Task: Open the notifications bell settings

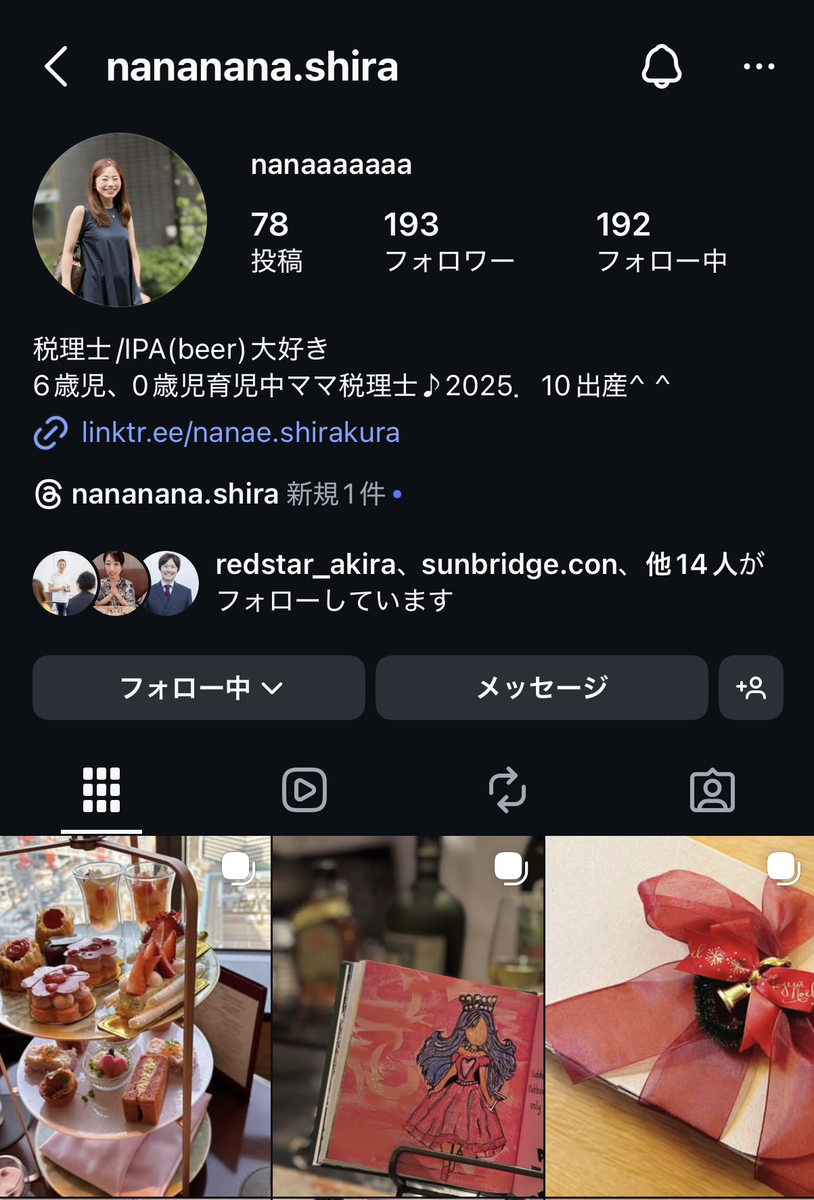Action: tap(661, 67)
